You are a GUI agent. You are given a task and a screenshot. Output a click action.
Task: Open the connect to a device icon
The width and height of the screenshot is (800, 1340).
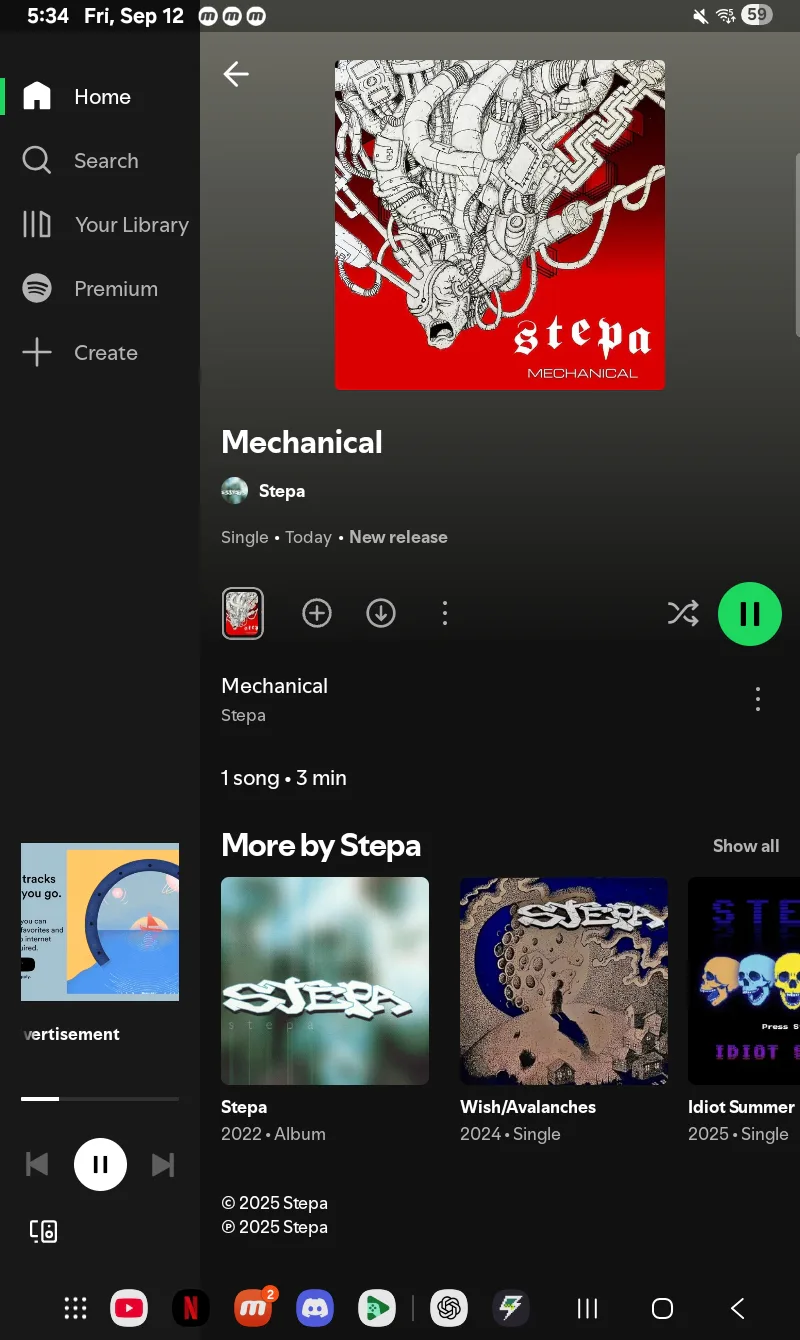[43, 1231]
